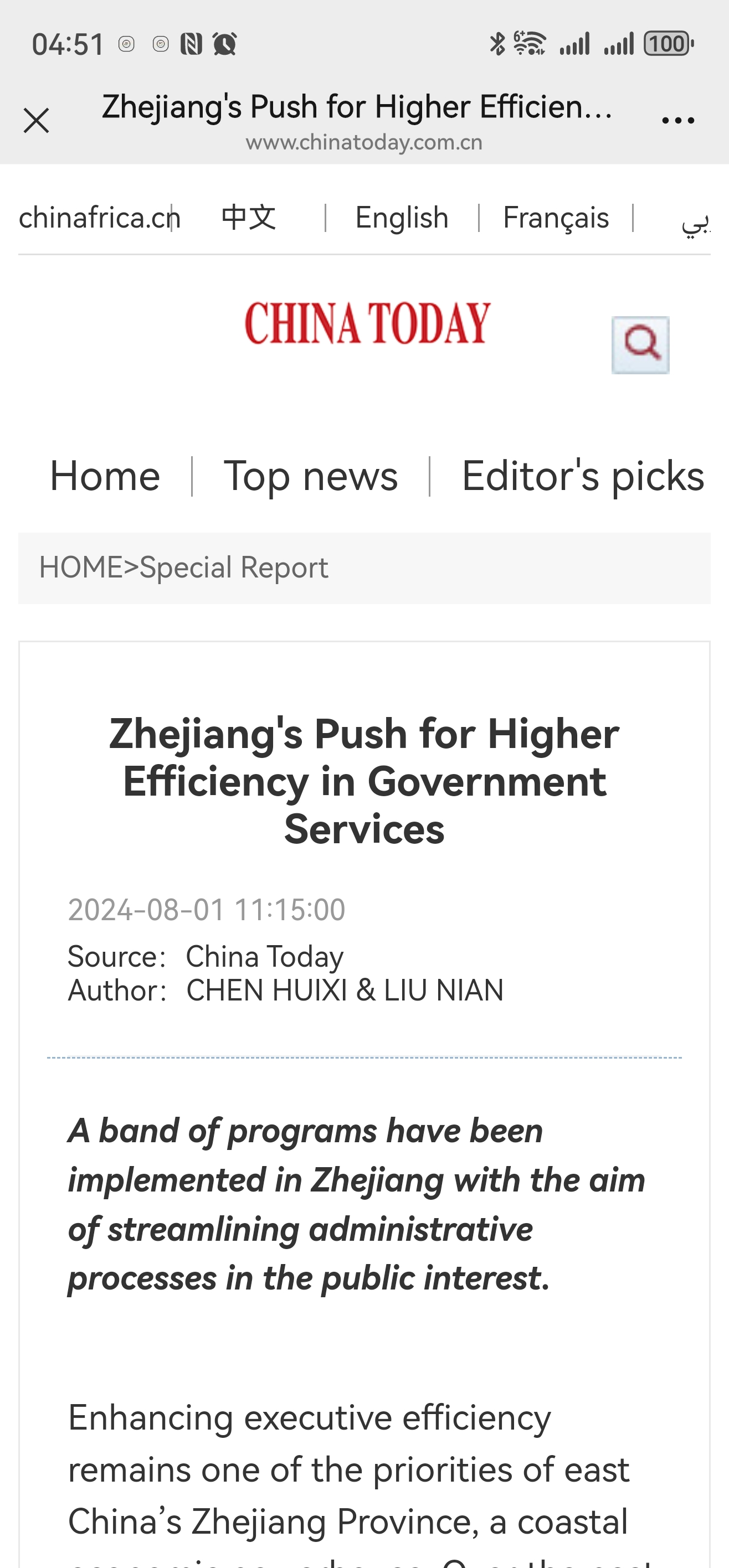Close the in-app browser page
Screen dimensions: 729x1568
[x=37, y=120]
